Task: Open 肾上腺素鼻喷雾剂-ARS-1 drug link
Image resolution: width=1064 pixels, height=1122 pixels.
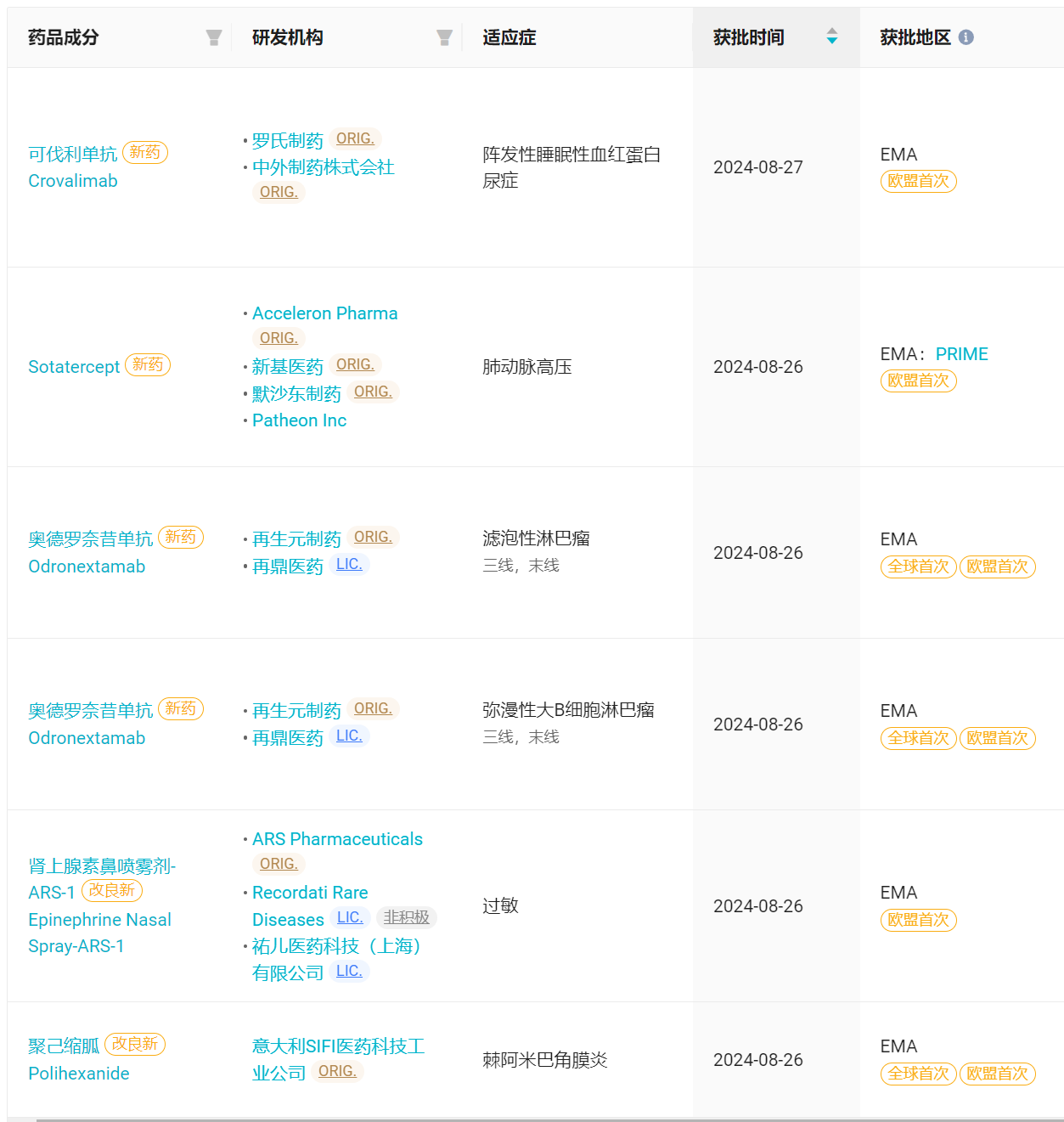Action: [100, 905]
